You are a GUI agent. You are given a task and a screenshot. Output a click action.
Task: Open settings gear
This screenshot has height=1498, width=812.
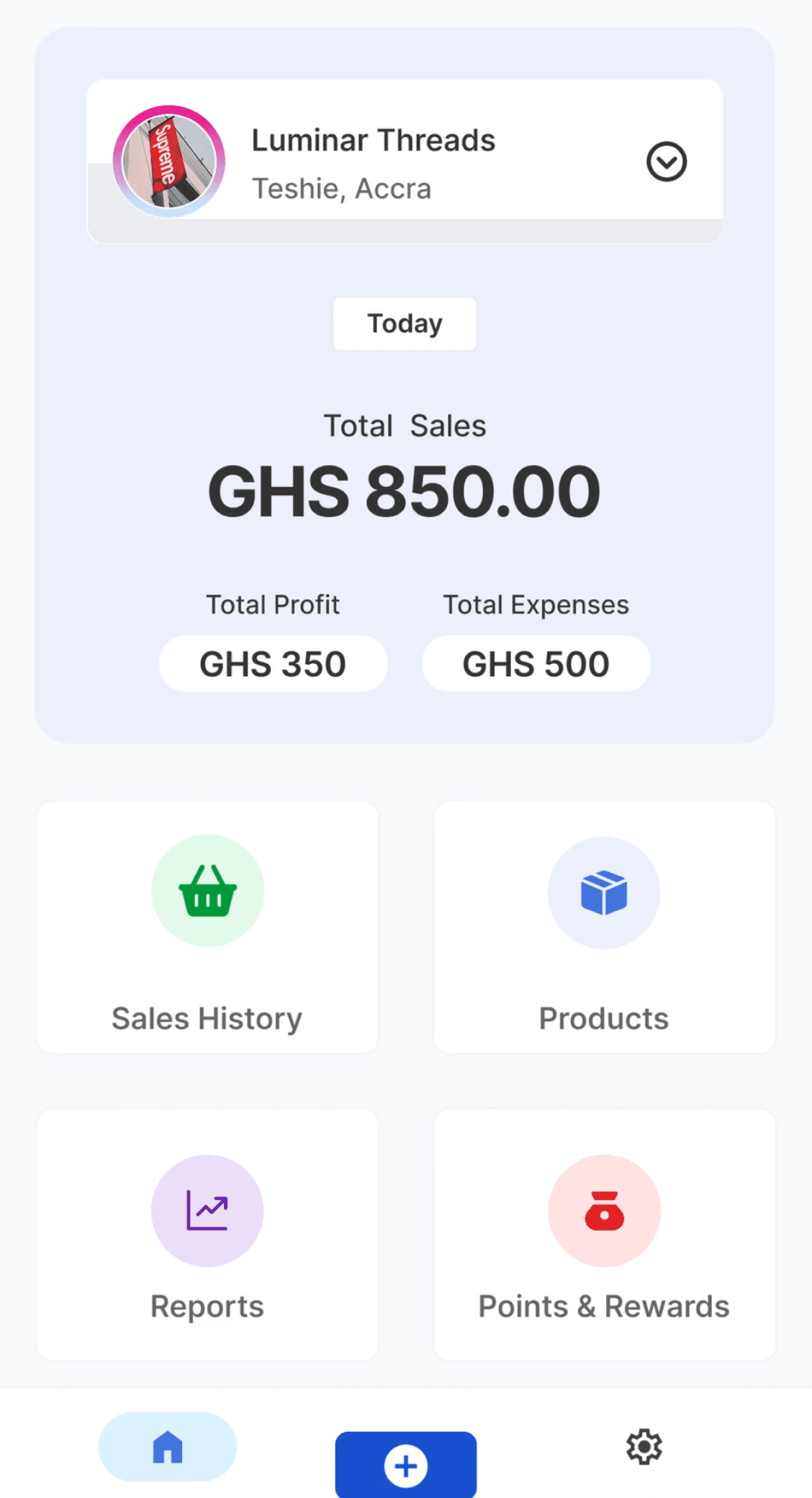[644, 1447]
